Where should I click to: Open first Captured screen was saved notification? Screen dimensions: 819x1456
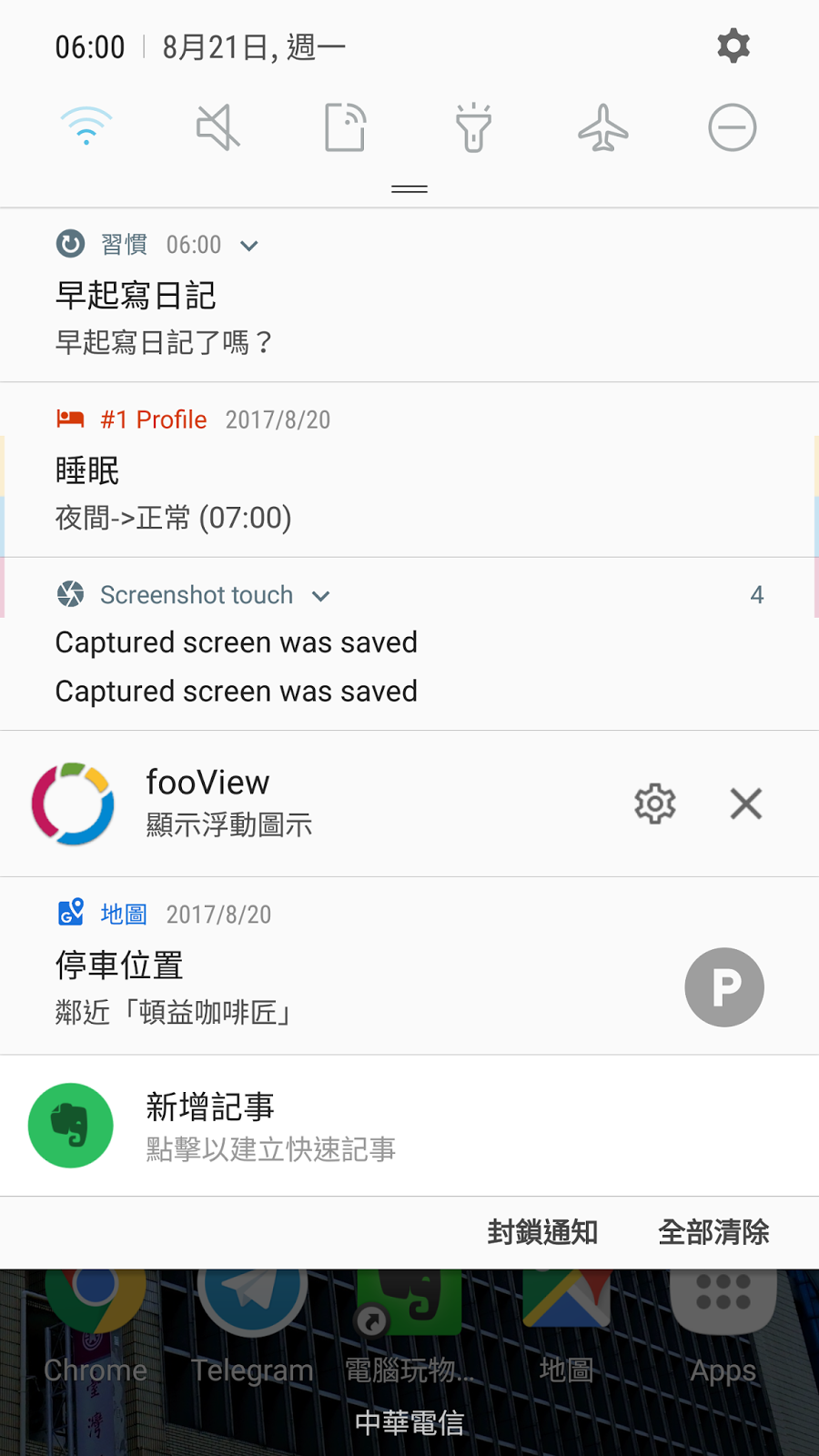point(237,642)
